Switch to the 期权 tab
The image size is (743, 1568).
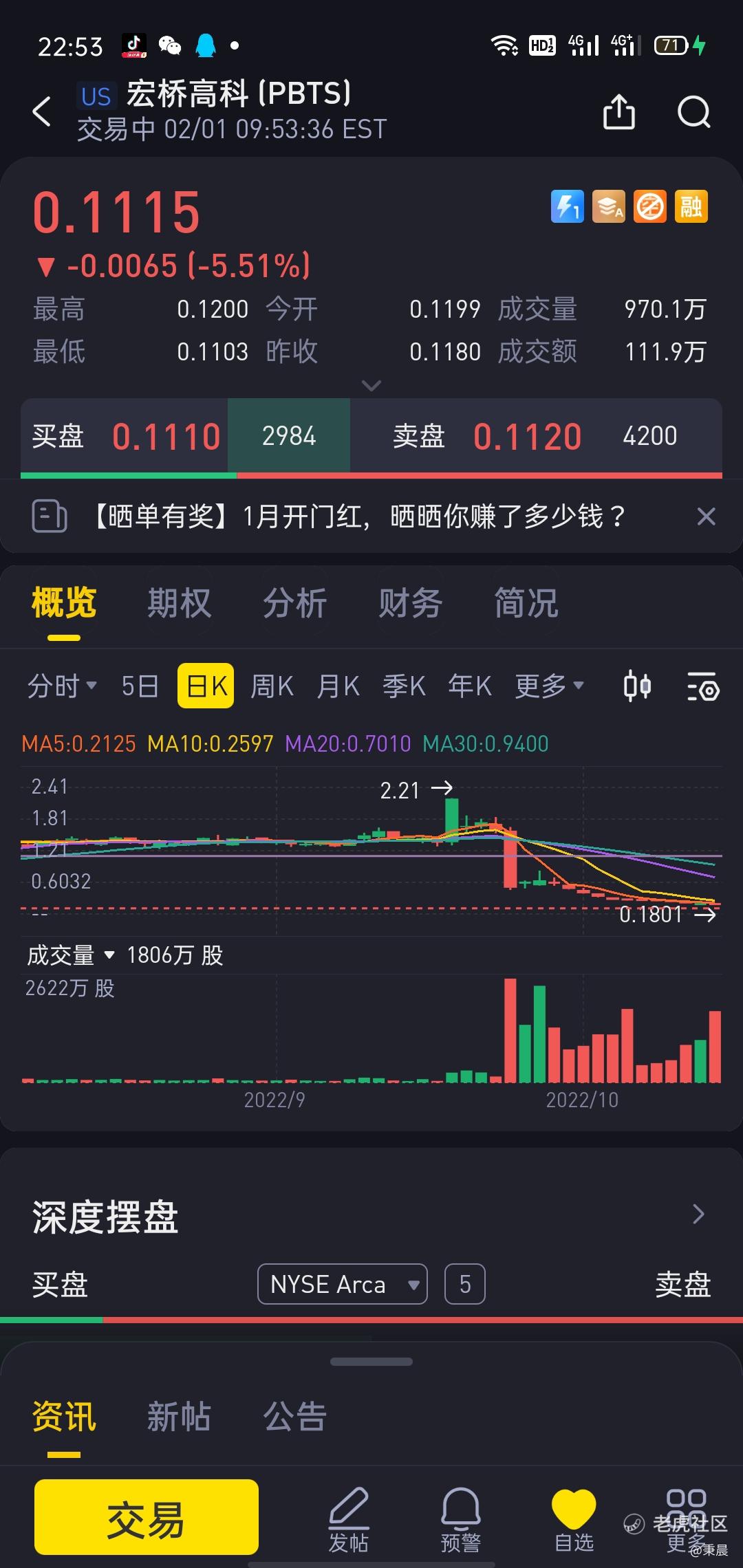179,603
